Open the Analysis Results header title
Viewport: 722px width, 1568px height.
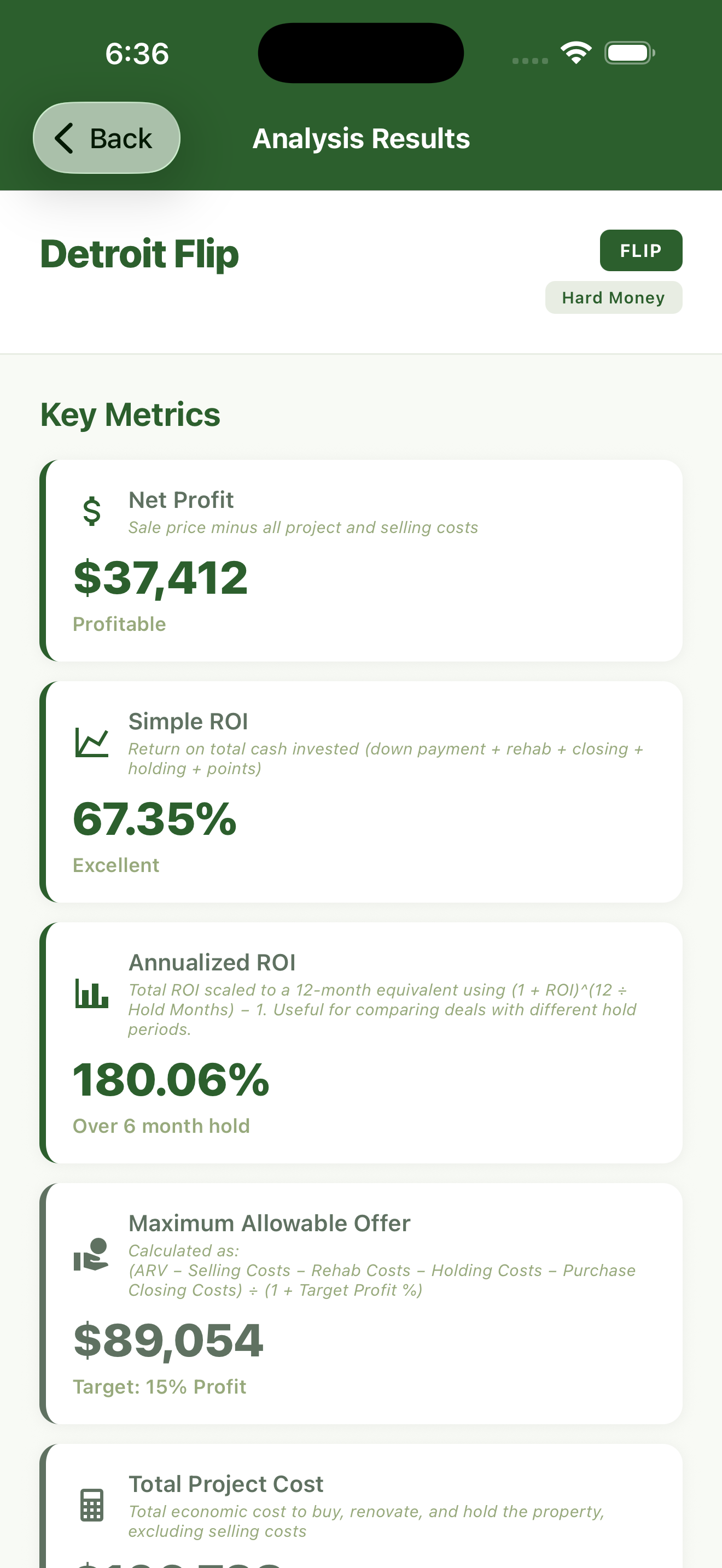pos(360,138)
